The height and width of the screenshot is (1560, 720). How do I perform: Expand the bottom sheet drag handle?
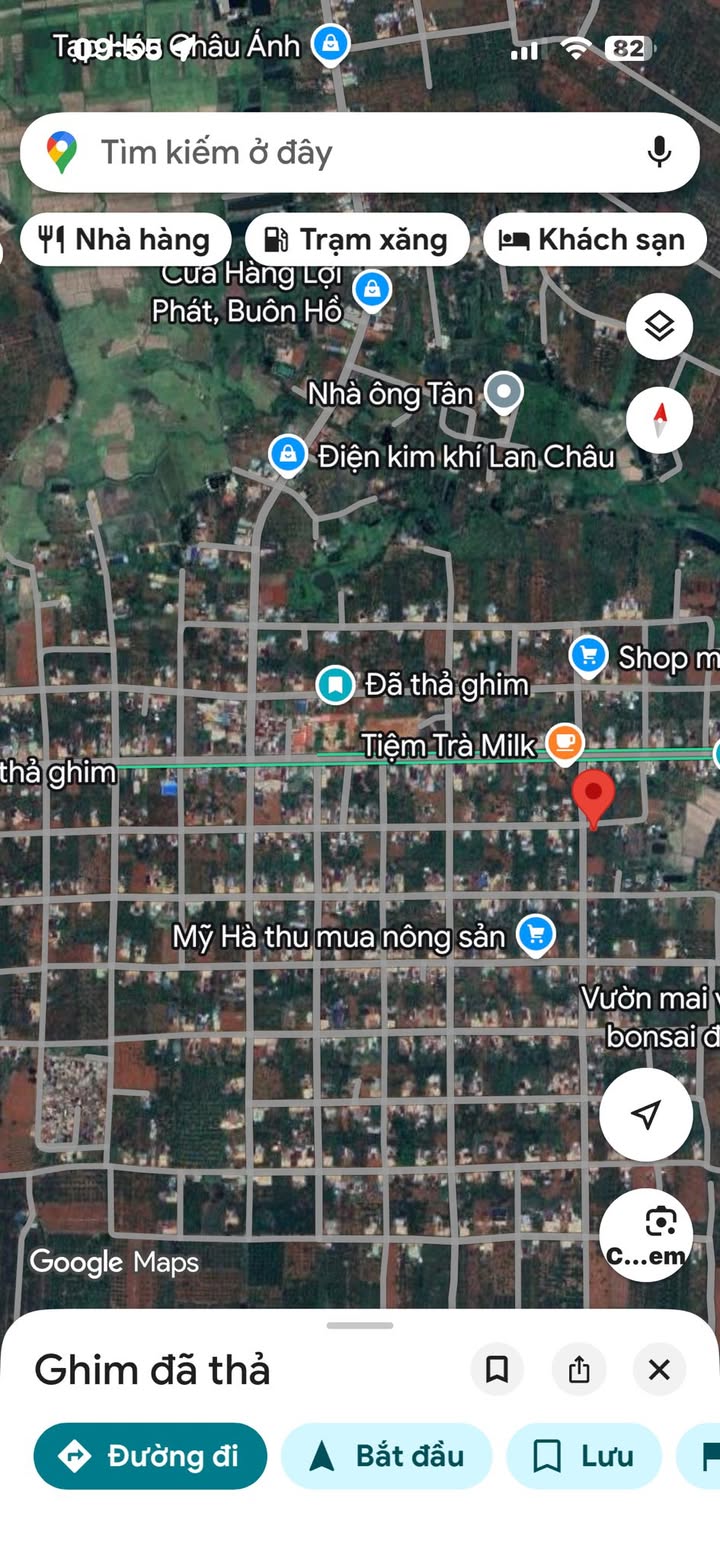(360, 1326)
